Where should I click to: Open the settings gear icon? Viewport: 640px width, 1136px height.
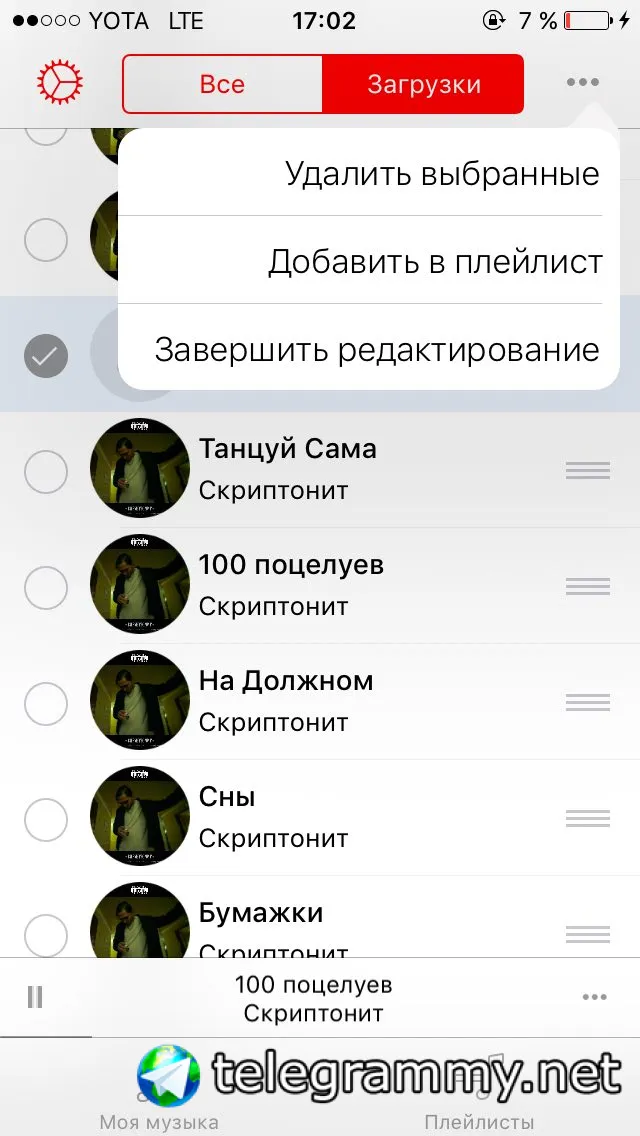60,83
